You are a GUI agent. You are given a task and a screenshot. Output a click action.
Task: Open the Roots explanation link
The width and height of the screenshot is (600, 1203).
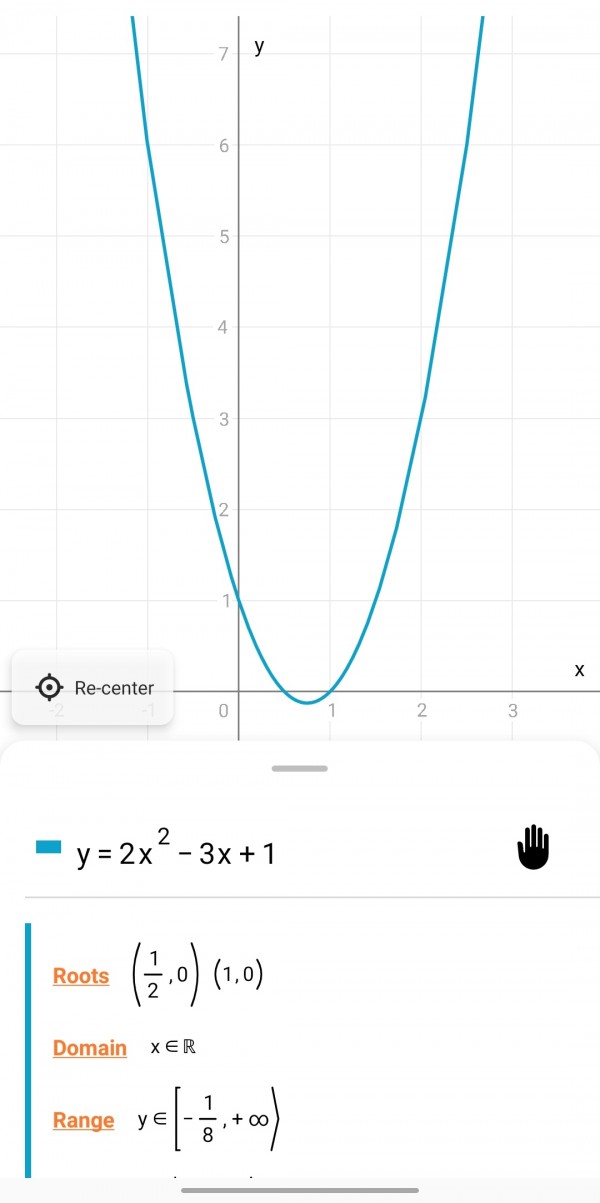pos(81,976)
